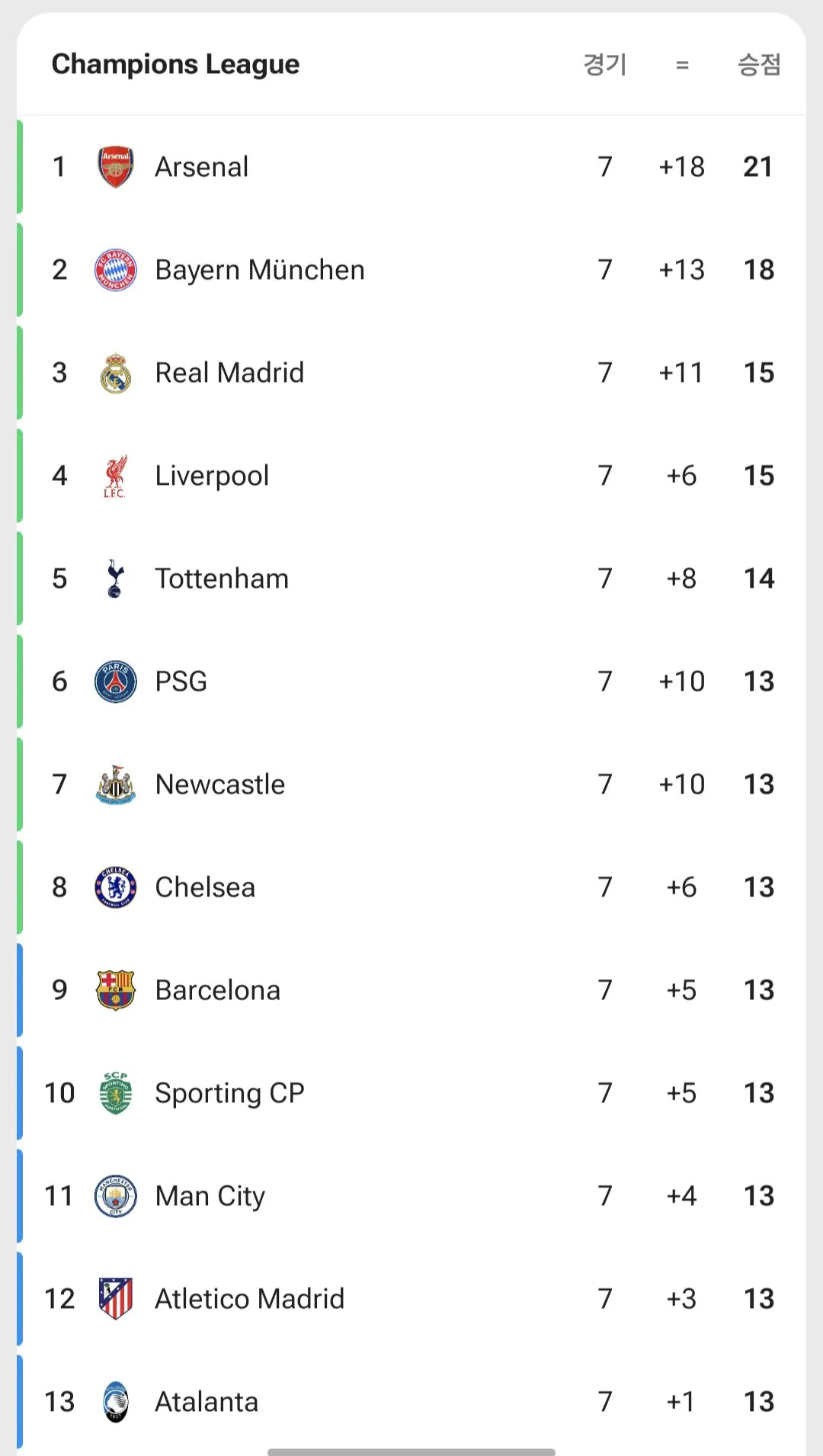Open Liverpool team details
823x1456 pixels.
point(212,476)
